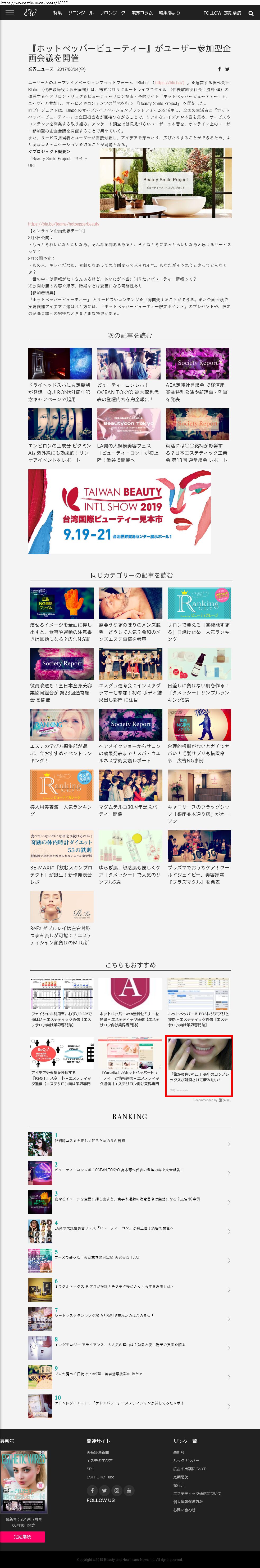Select 編集部より in the top menu
Image resolution: width=260 pixels, height=1568 pixels.
tap(170, 13)
